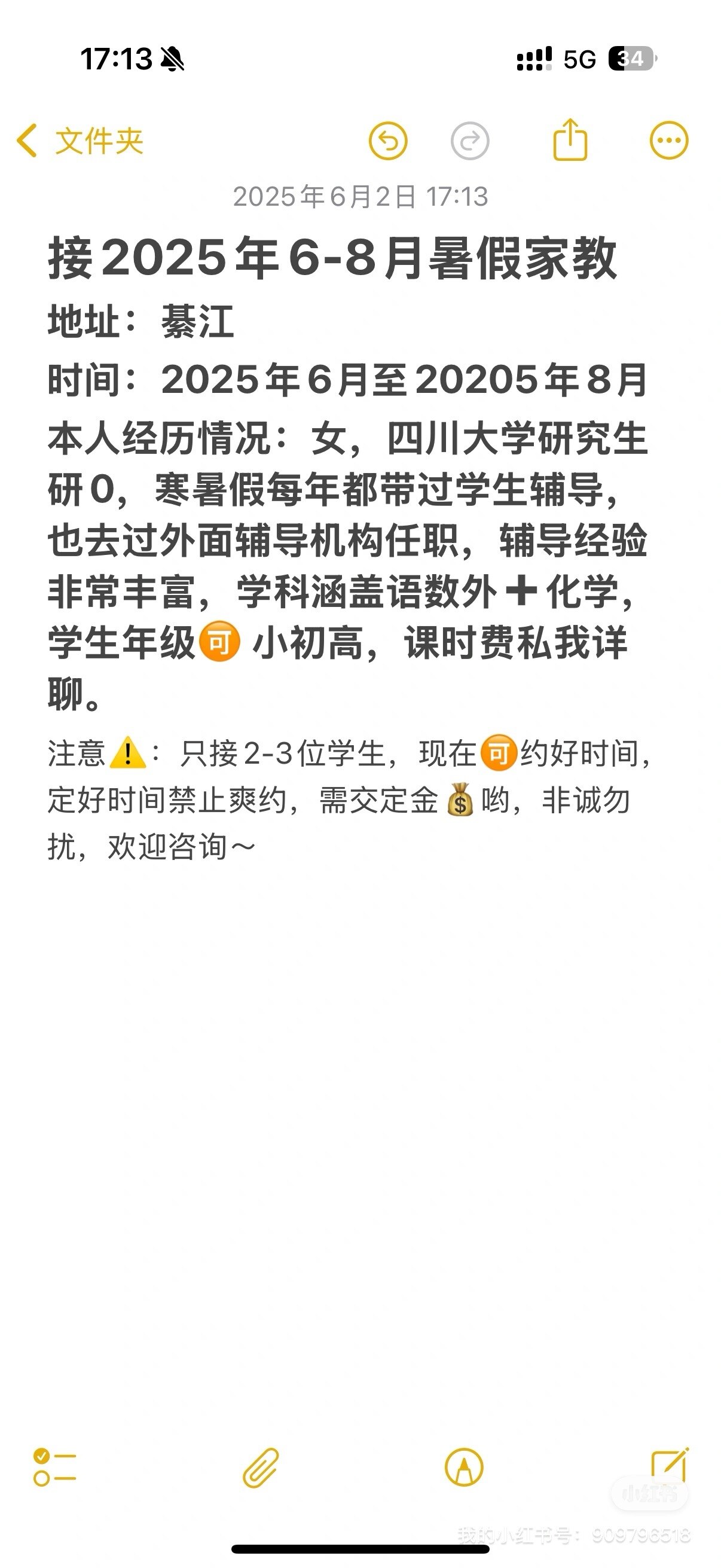Compose a new note
The image size is (721, 1568).
668,1466
